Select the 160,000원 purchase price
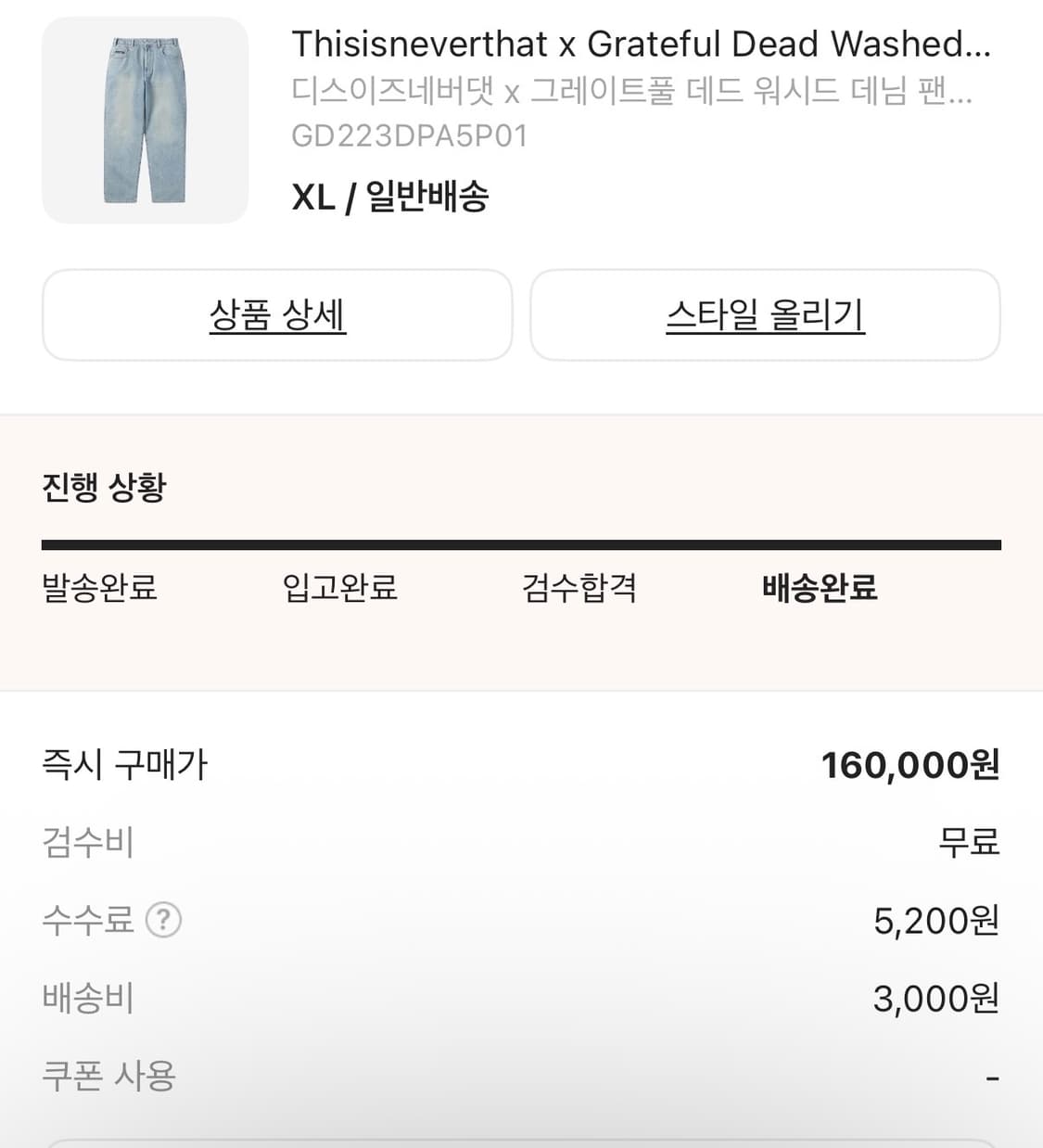Viewport: 1043px width, 1148px height. click(x=911, y=764)
